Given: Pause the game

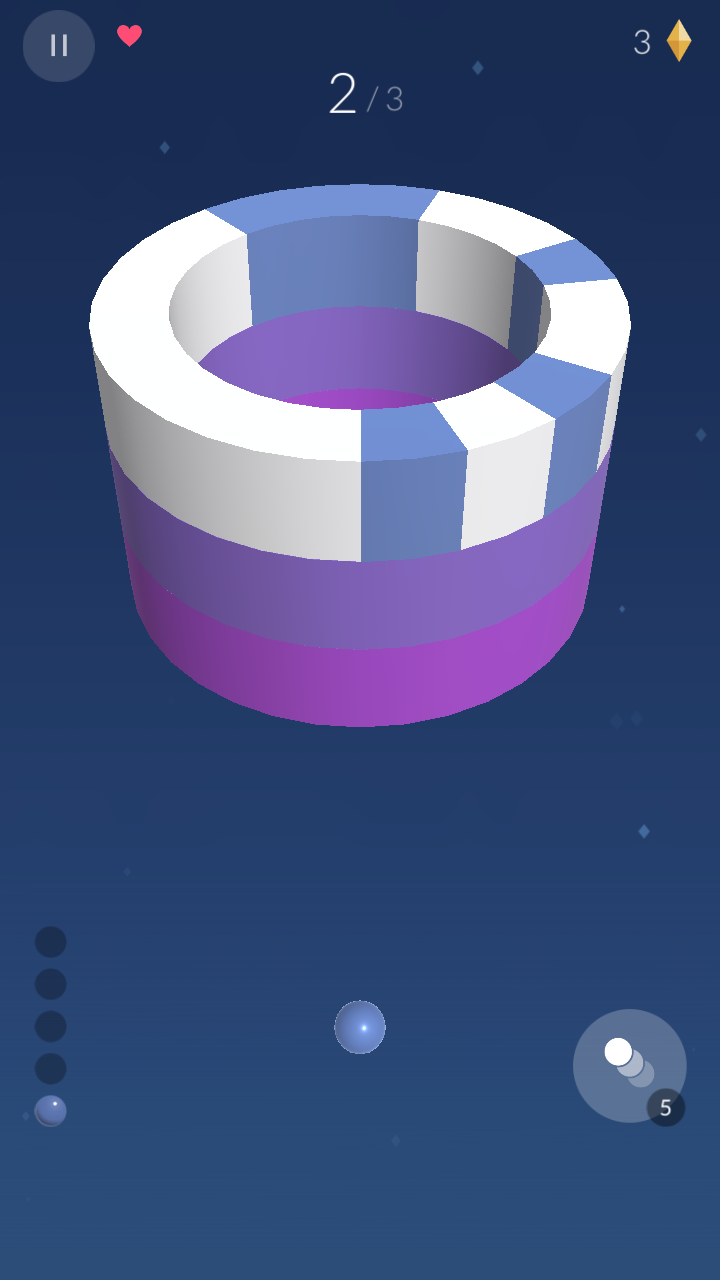Looking at the screenshot, I should [x=59, y=46].
